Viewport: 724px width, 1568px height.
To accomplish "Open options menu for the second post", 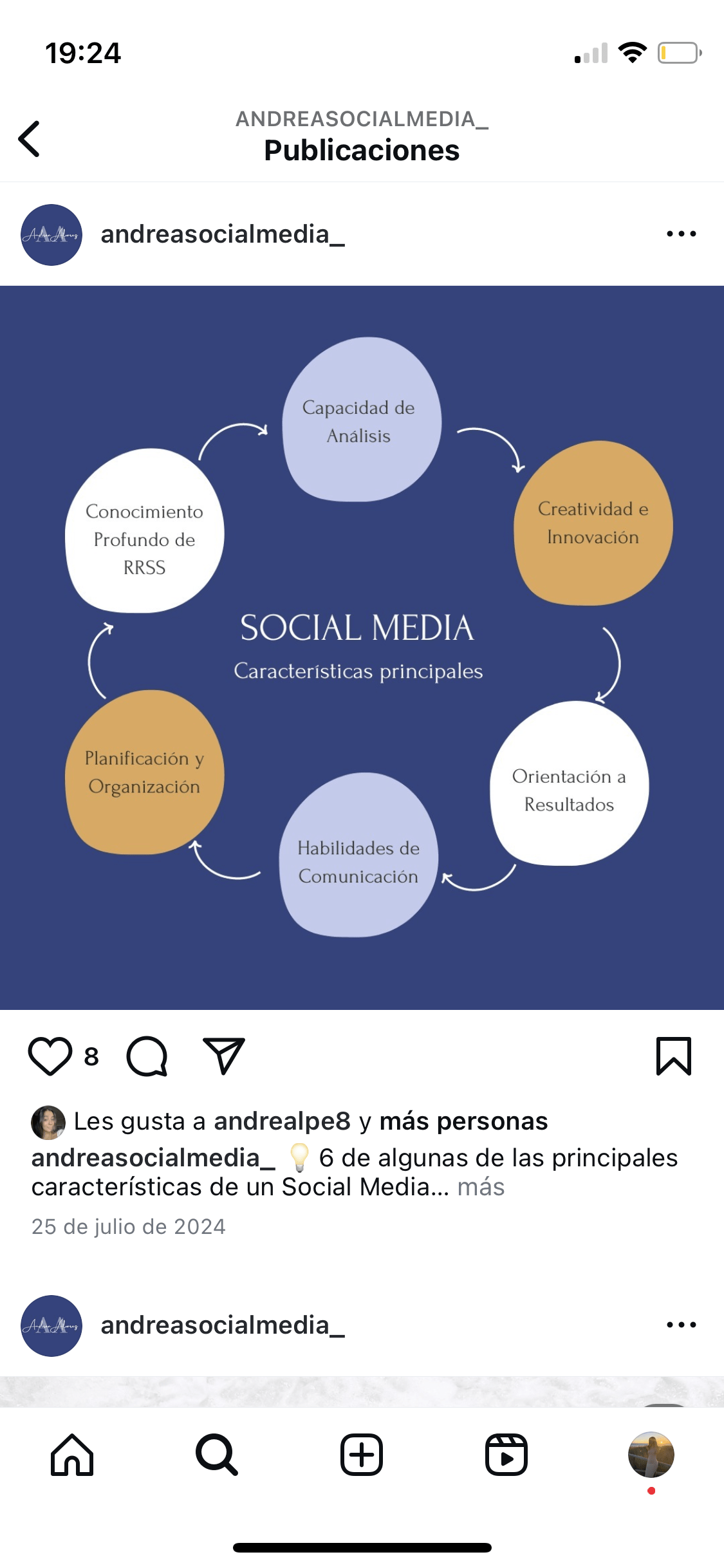I will (x=681, y=1325).
